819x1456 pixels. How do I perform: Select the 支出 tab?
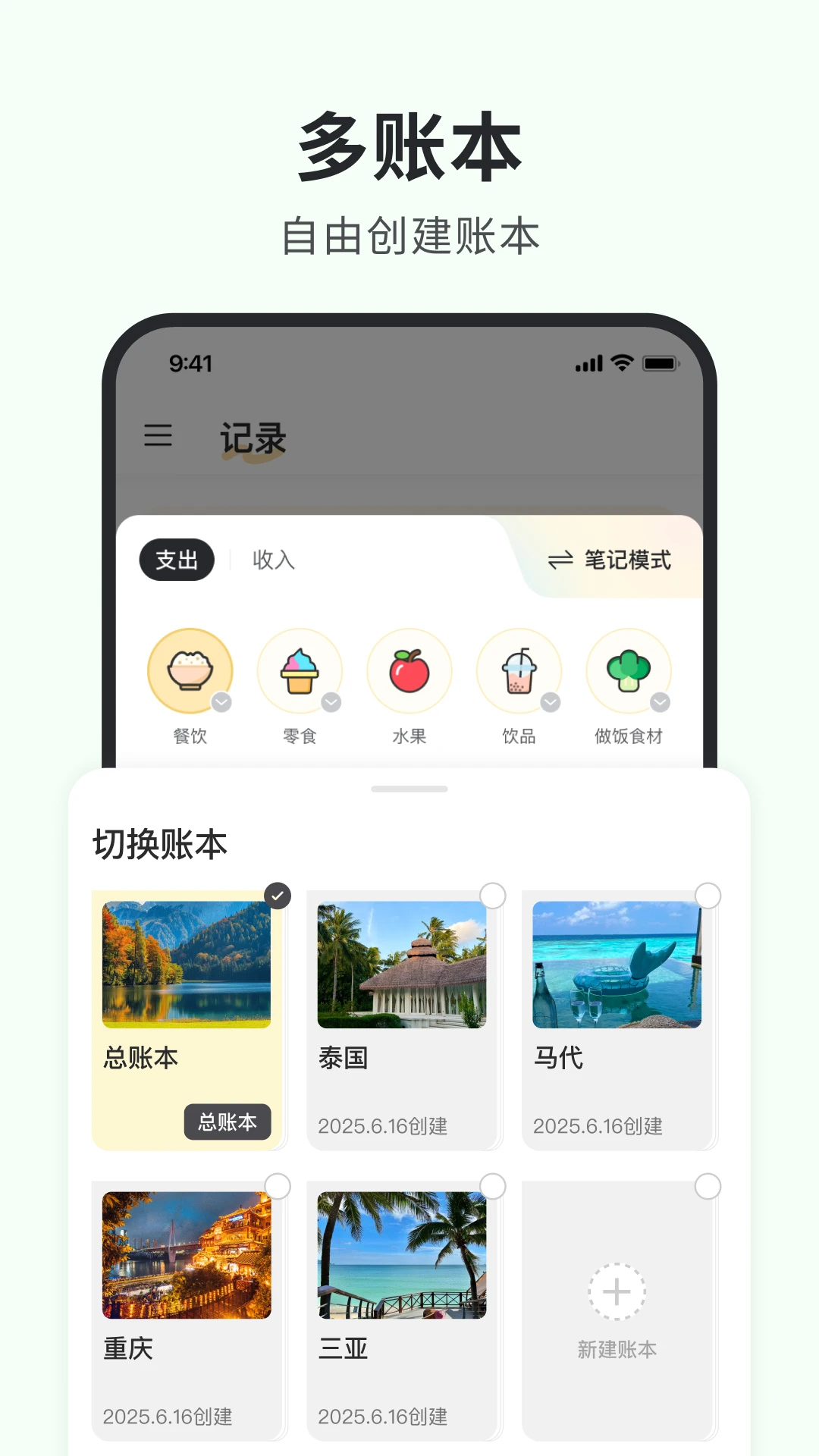pos(177,560)
